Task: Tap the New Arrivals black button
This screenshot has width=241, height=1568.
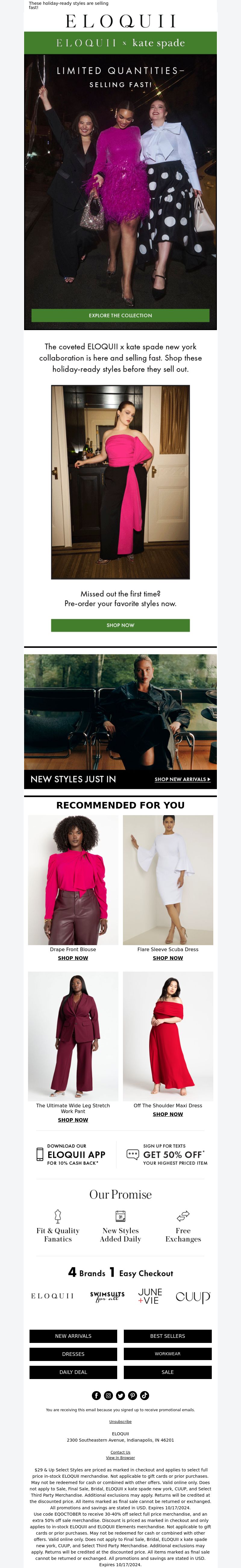Action: click(x=73, y=1336)
